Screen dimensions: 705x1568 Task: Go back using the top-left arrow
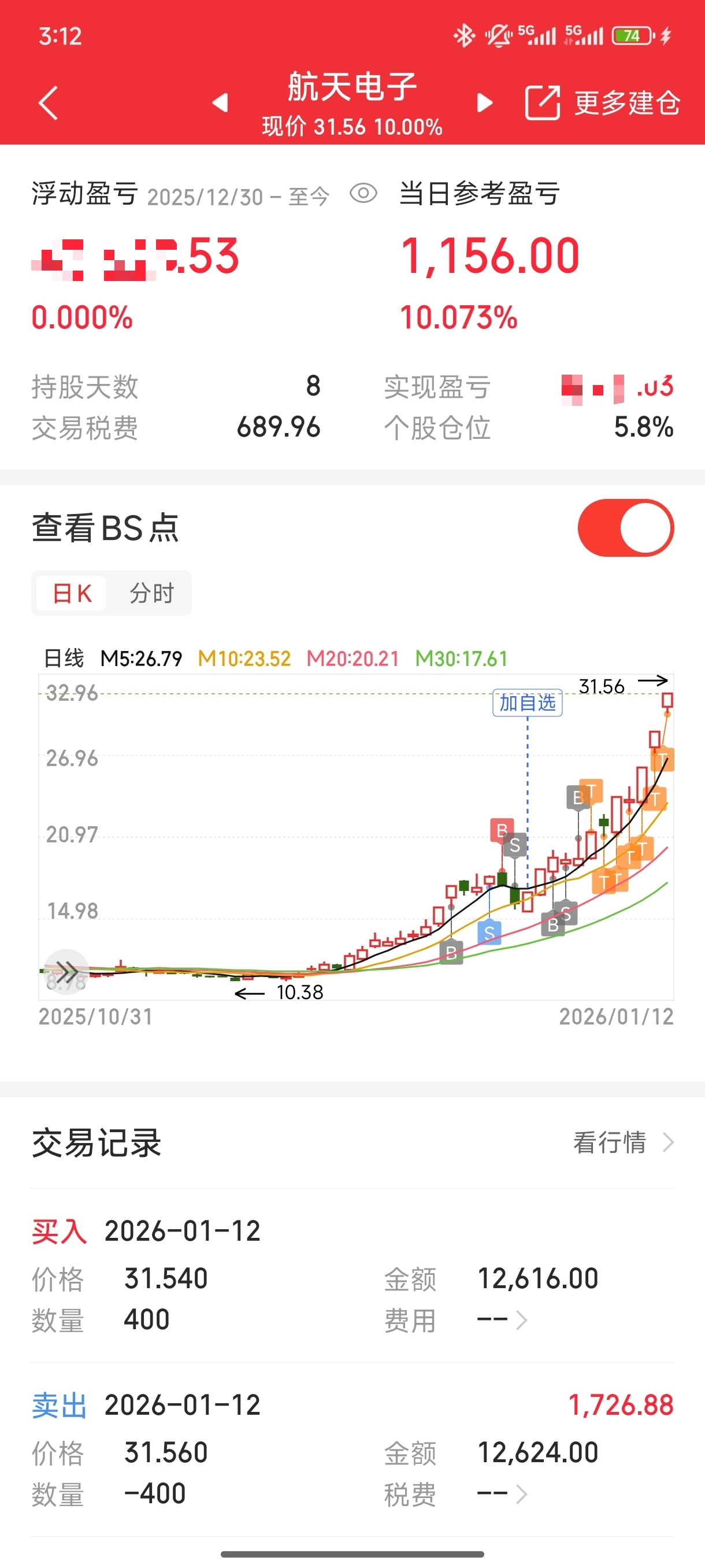click(x=48, y=103)
